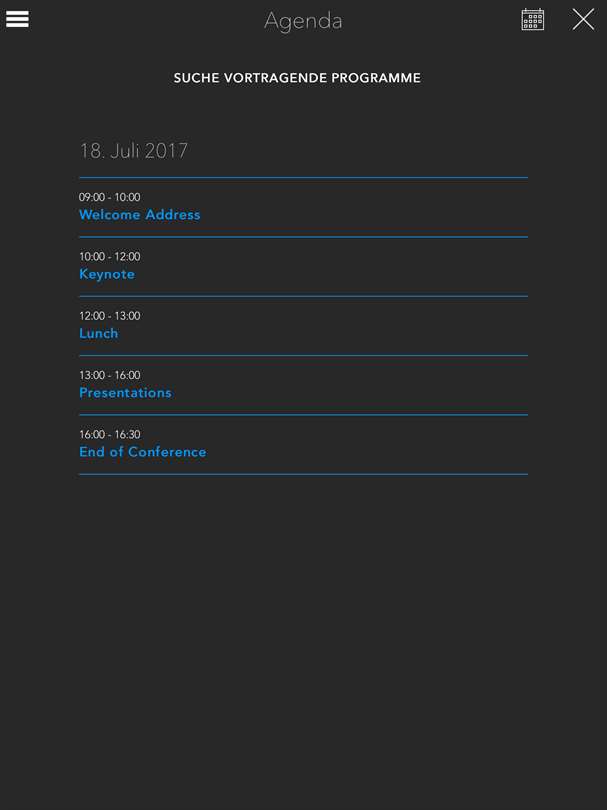Open the hamburger drawer menu
607x810 pixels.
point(17,19)
